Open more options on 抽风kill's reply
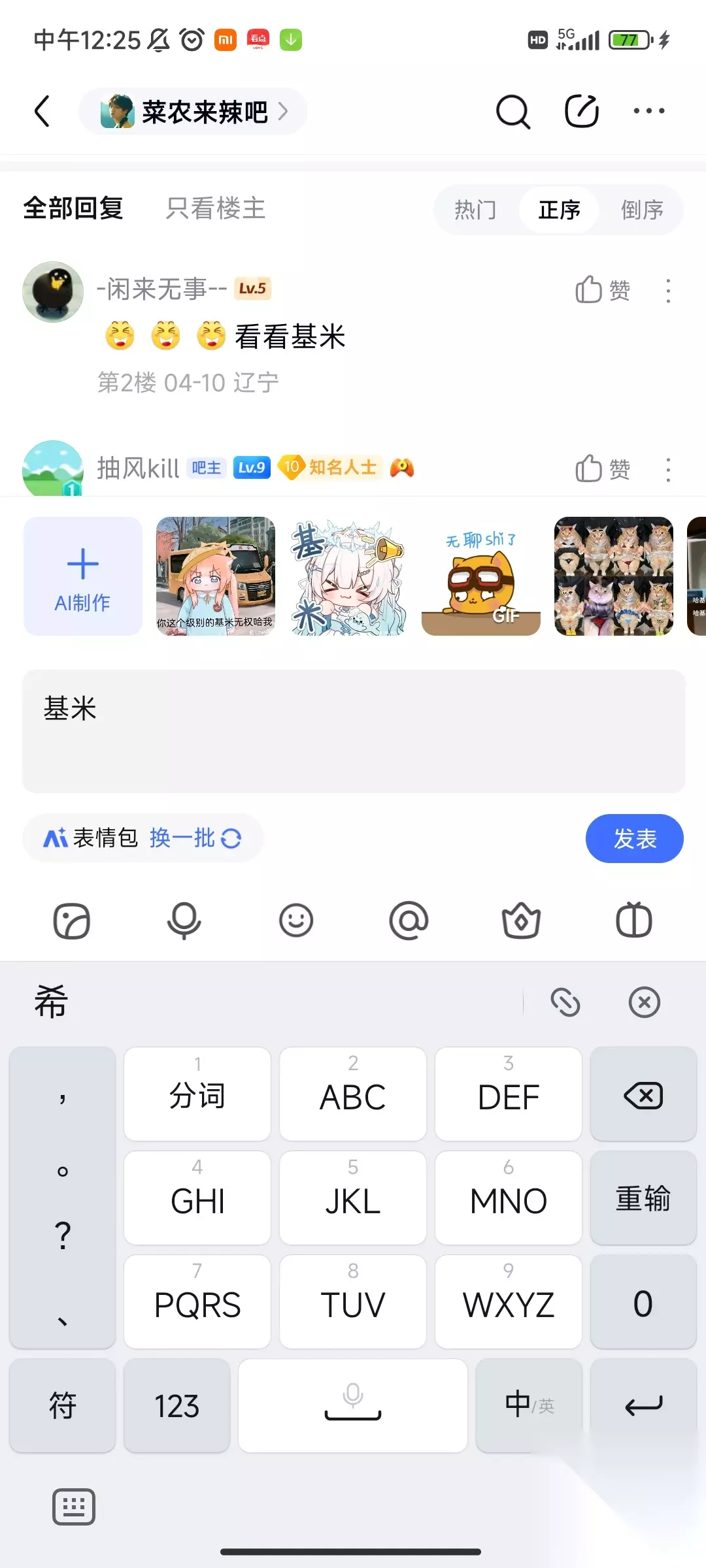The image size is (706, 1568). (667, 470)
